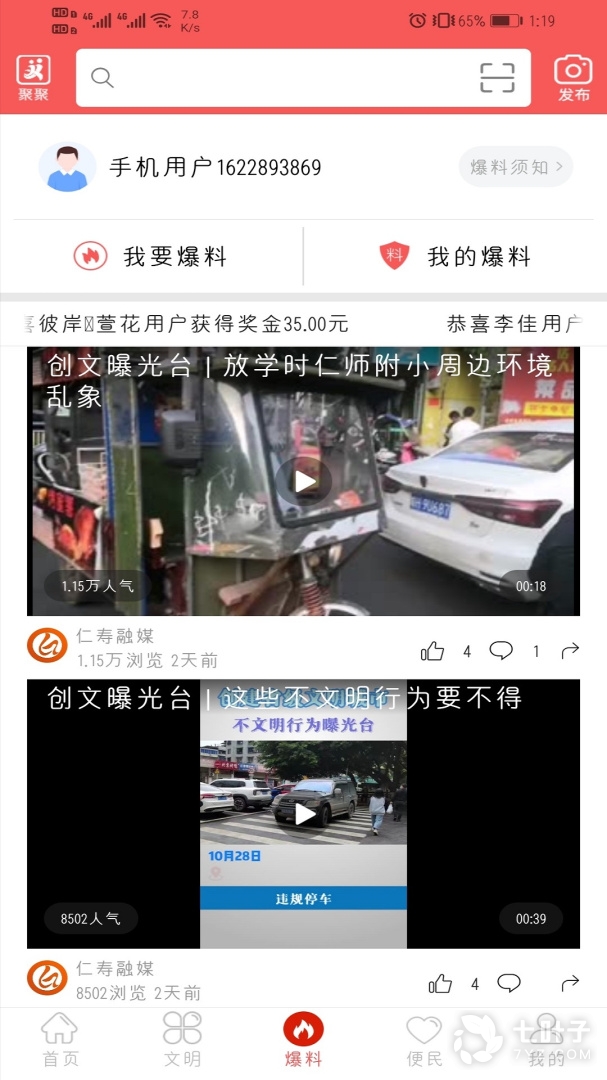Open comments on the 仁师附小周边环境乱象 post
607x1080 pixels.
tap(501, 651)
